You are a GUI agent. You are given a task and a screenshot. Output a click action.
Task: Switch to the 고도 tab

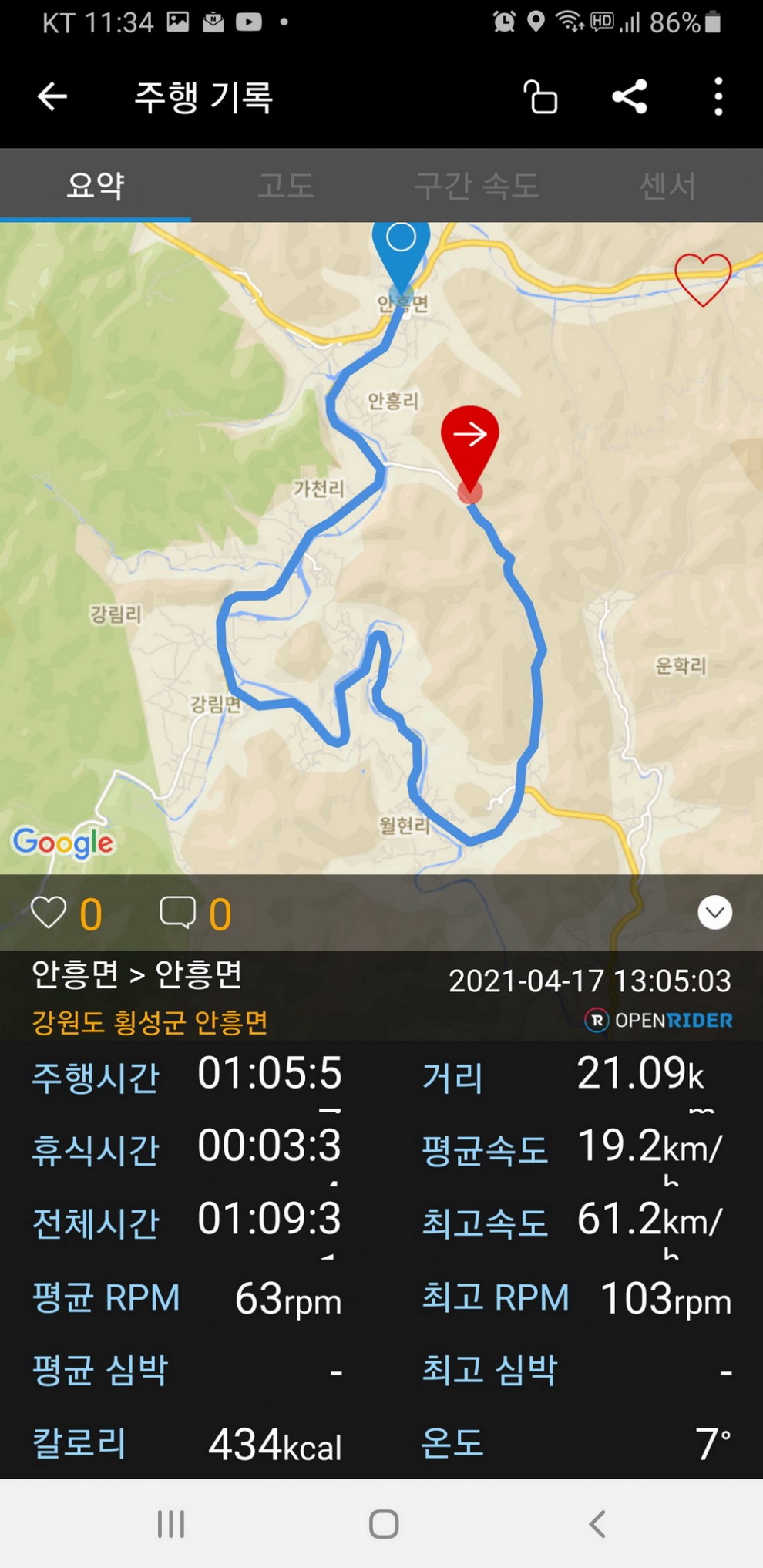click(x=286, y=186)
